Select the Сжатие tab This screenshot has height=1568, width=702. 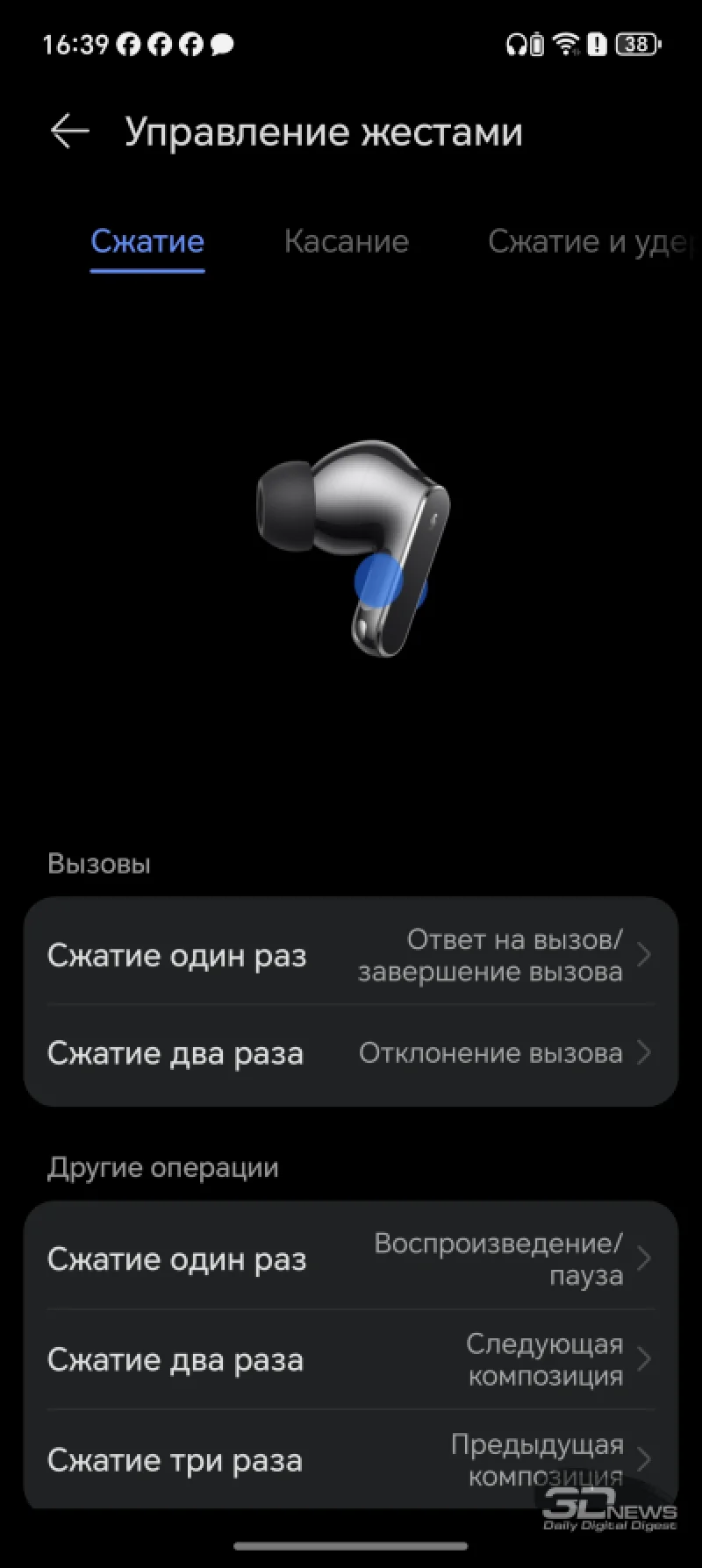[147, 242]
